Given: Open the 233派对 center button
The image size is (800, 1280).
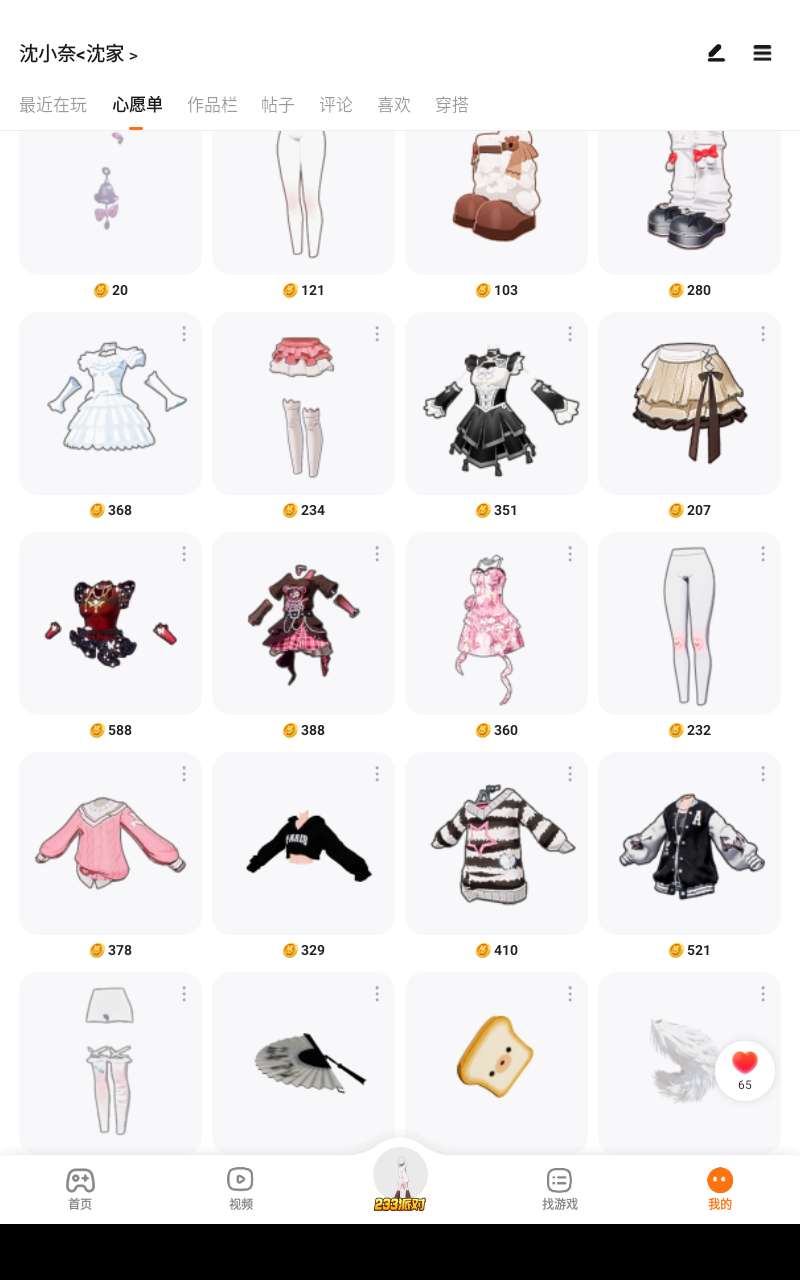Looking at the screenshot, I should pos(400,1182).
